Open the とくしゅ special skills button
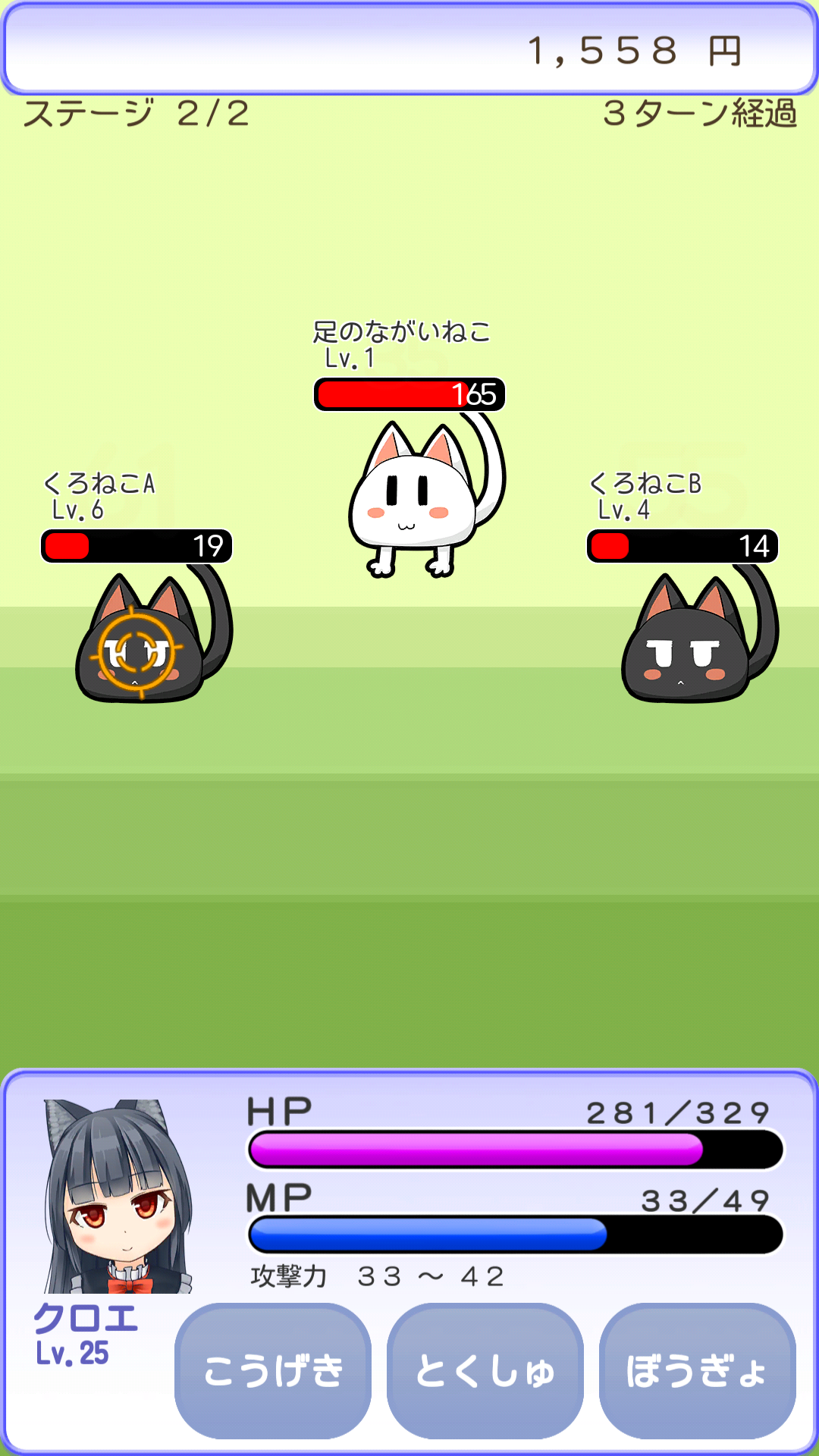This screenshot has width=819, height=1456. pyautogui.click(x=485, y=1370)
